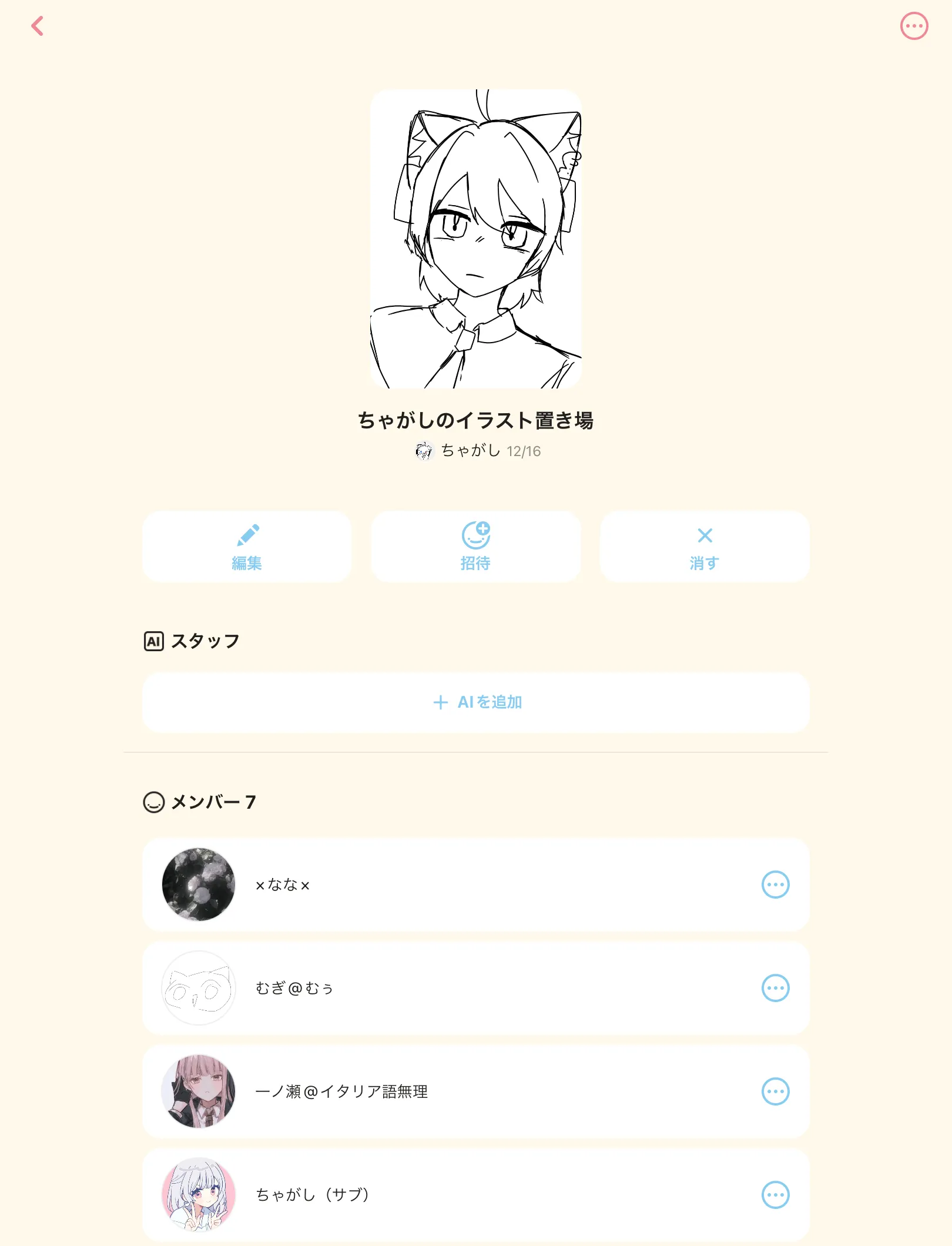Open member ちゃがし(サブ) row
This screenshot has width=952, height=1246.
pos(476,1195)
